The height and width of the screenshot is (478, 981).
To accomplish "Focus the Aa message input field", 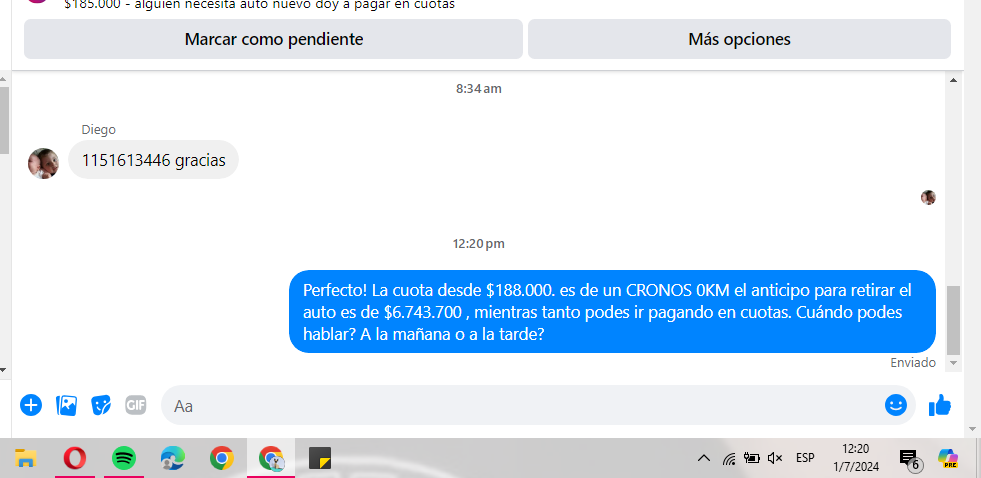I will [x=520, y=406].
